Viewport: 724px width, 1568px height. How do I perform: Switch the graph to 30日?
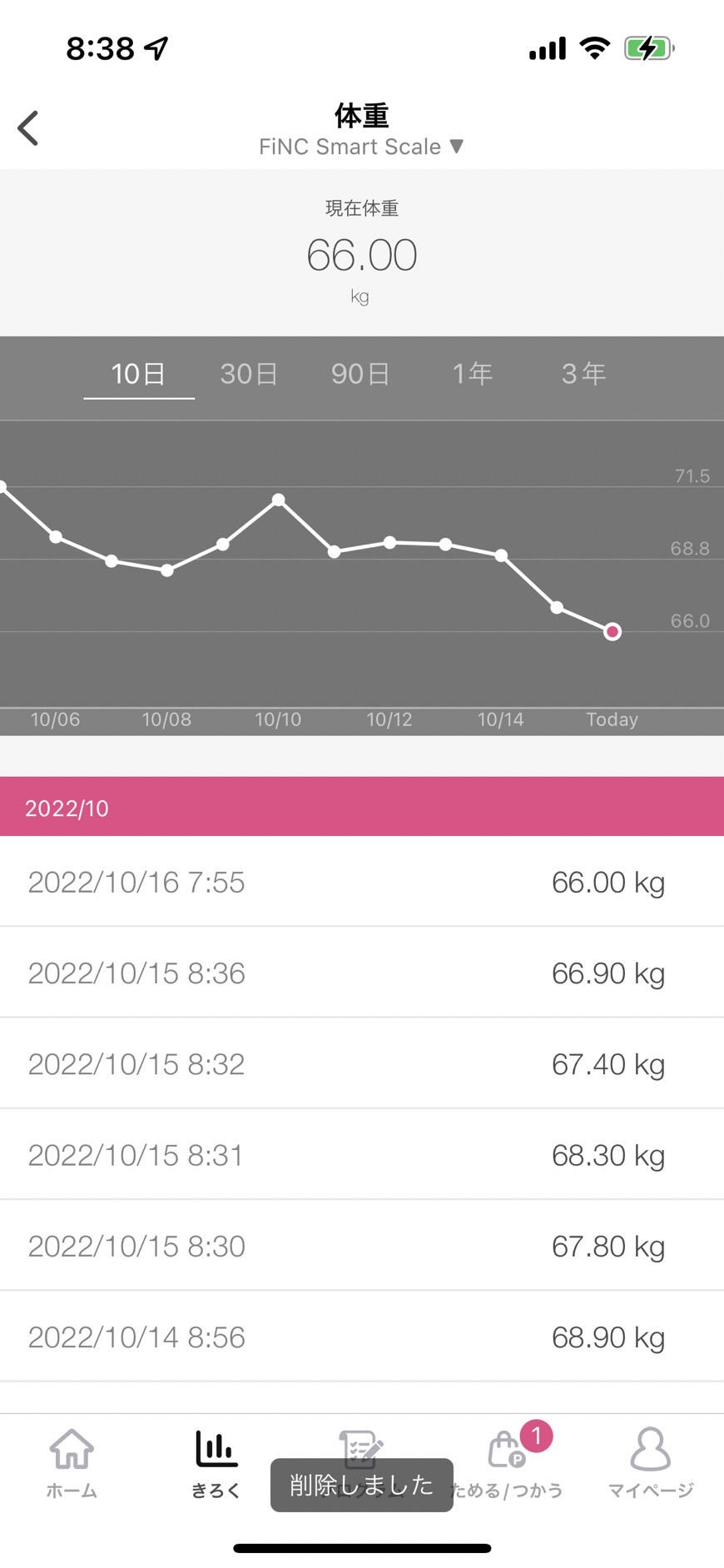pos(249,374)
